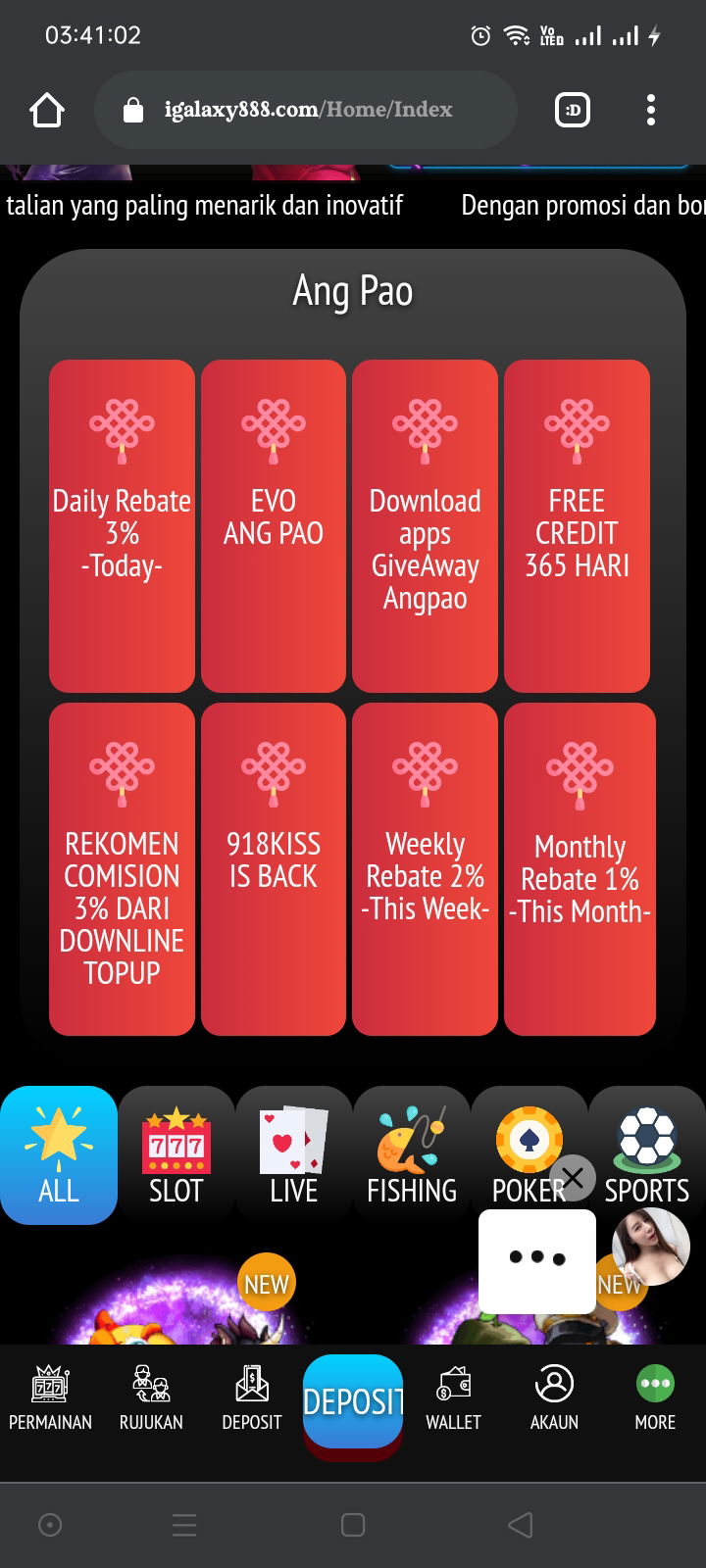Switch to the SPORTS game category
Image resolution: width=706 pixels, height=1568 pixels.
647,1155
